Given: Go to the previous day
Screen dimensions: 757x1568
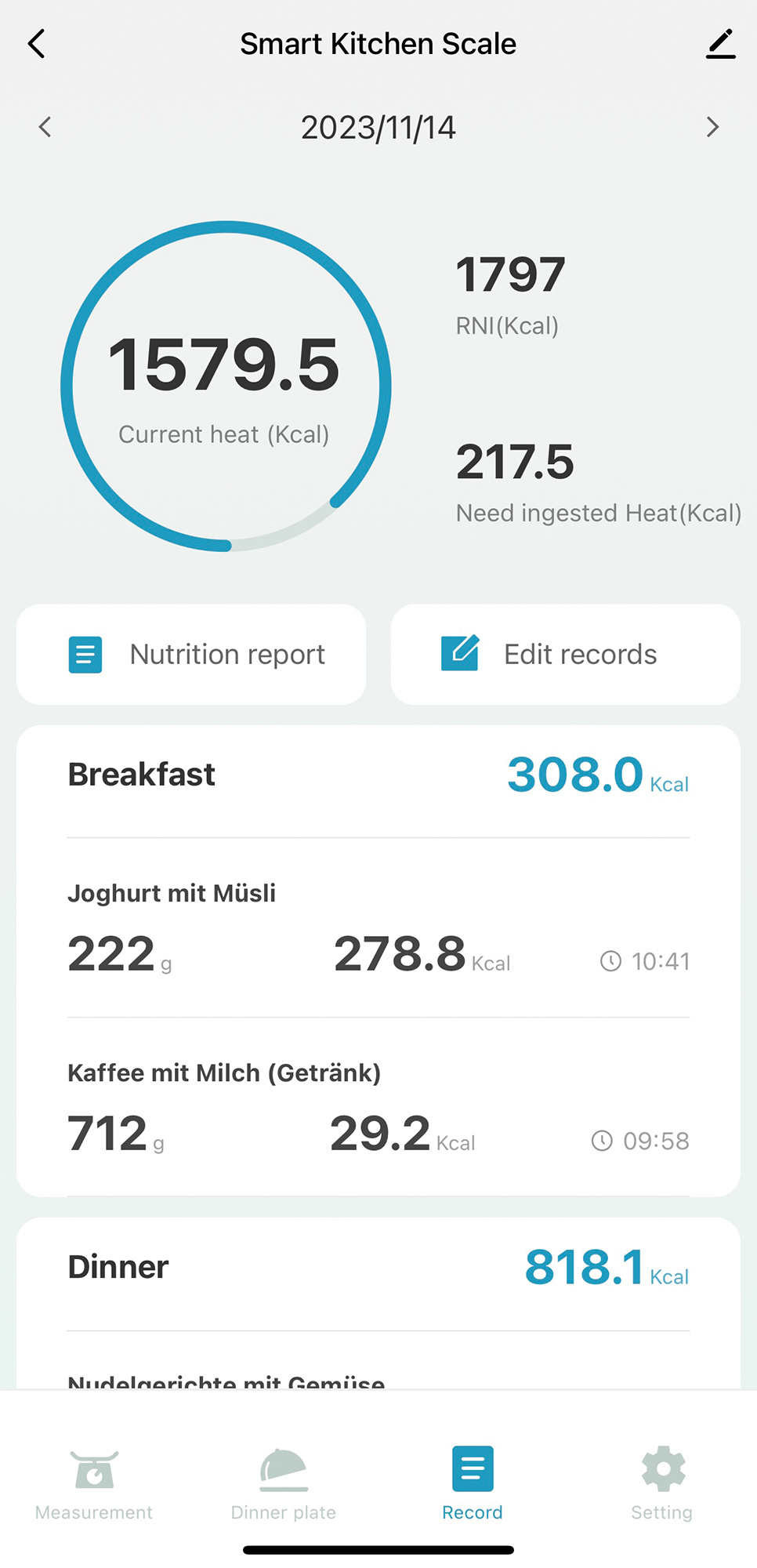Looking at the screenshot, I should pos(45,127).
